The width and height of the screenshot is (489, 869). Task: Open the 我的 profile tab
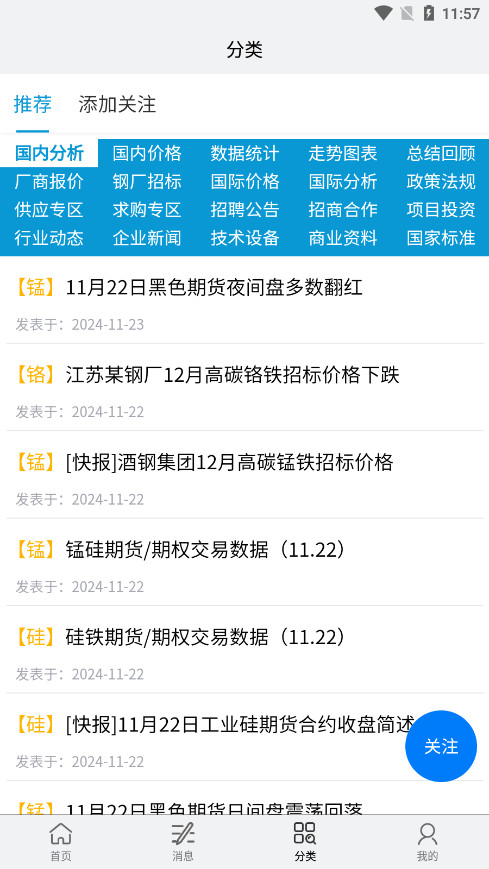pos(427,842)
